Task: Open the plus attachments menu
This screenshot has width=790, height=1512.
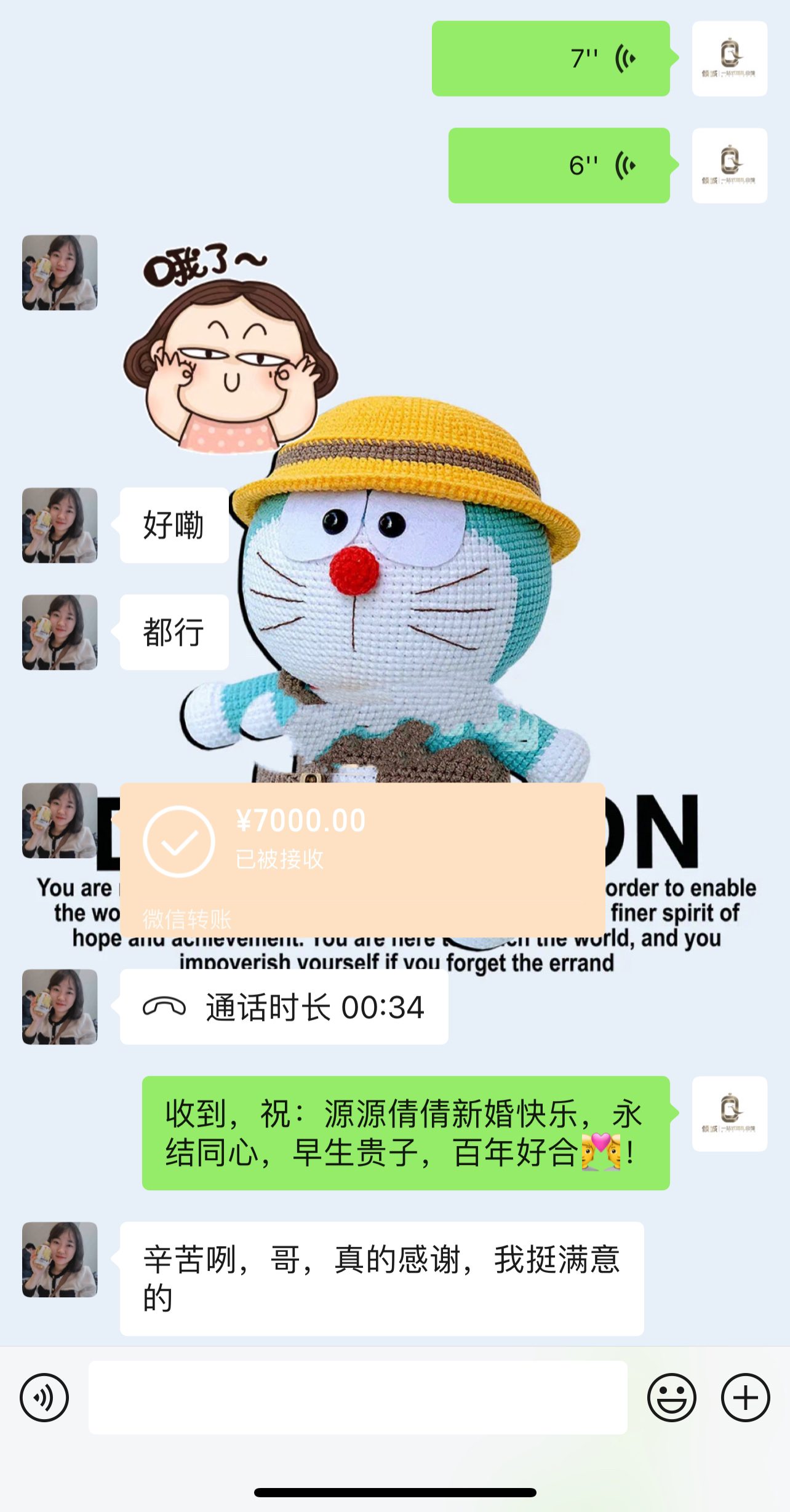Action: pyautogui.click(x=746, y=1398)
